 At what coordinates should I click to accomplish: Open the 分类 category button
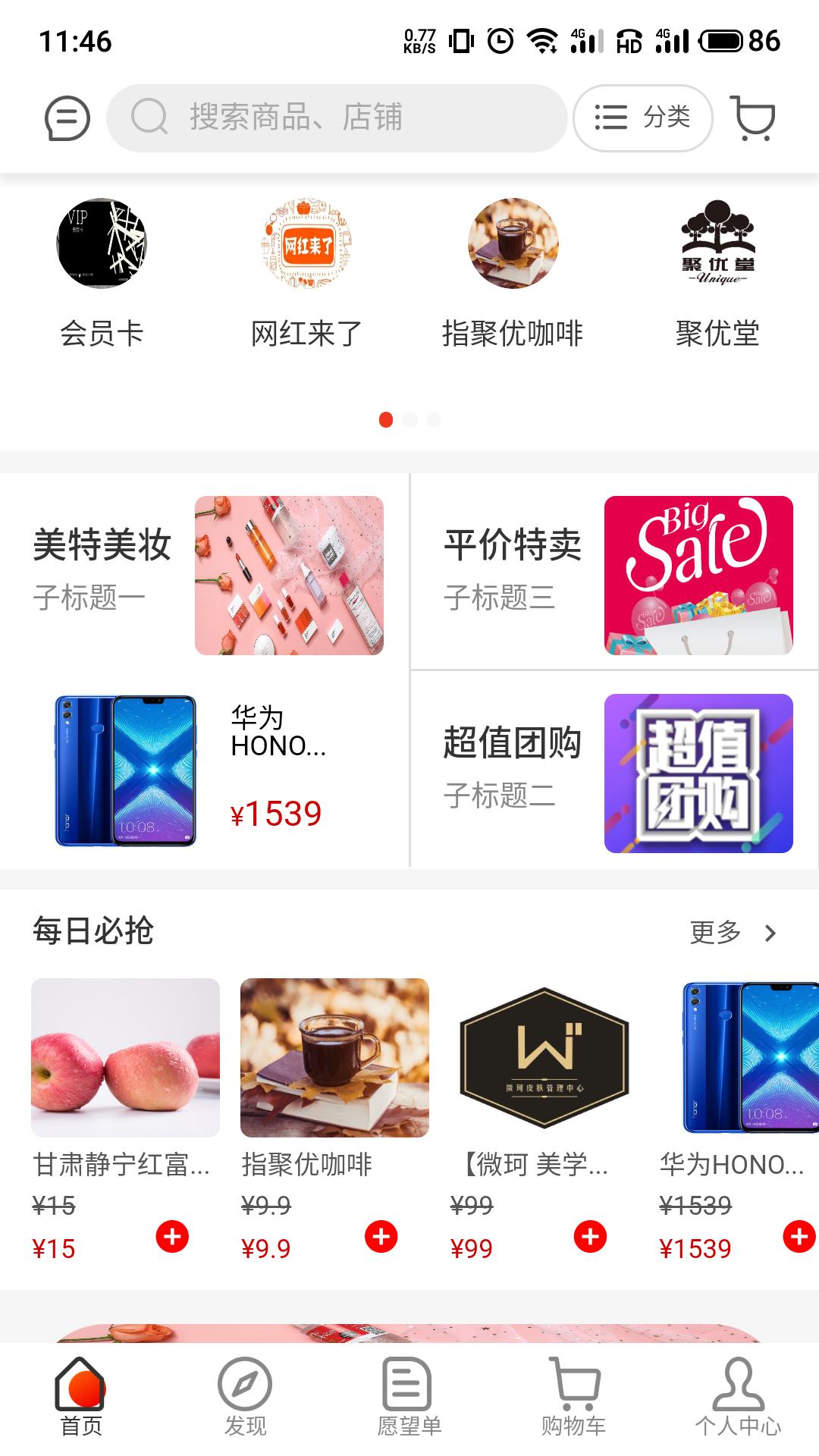(642, 118)
